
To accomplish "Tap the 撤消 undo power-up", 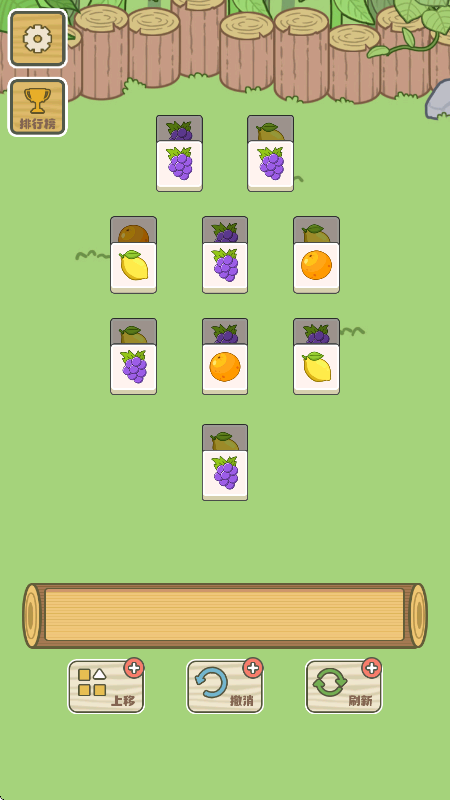I will click(225, 686).
